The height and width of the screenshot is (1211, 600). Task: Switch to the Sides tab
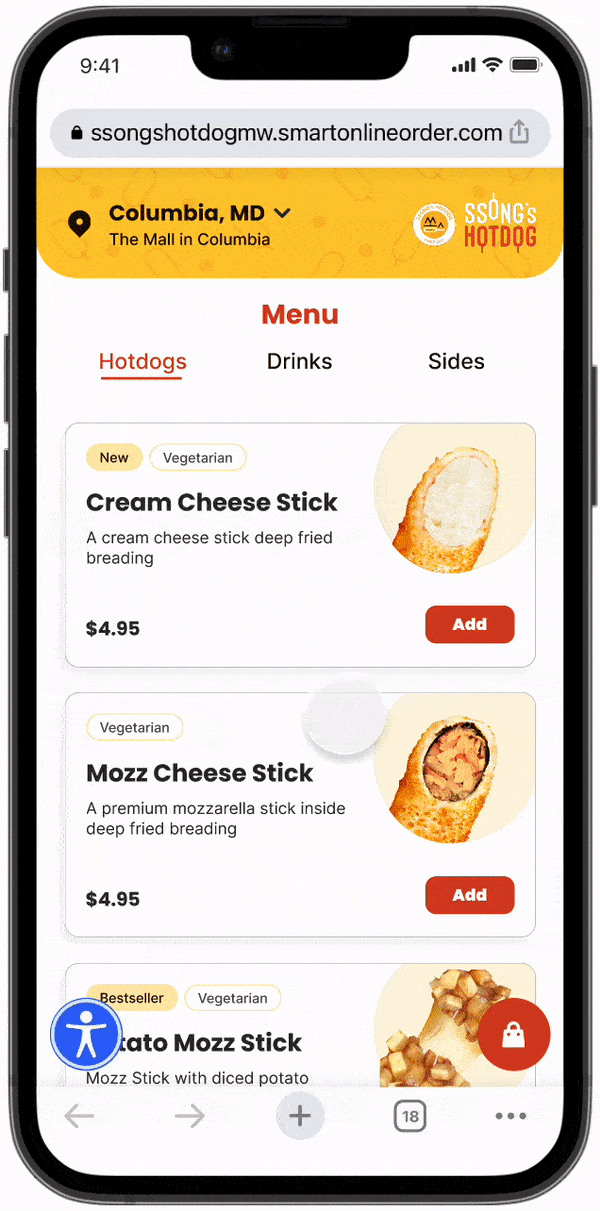pos(456,362)
